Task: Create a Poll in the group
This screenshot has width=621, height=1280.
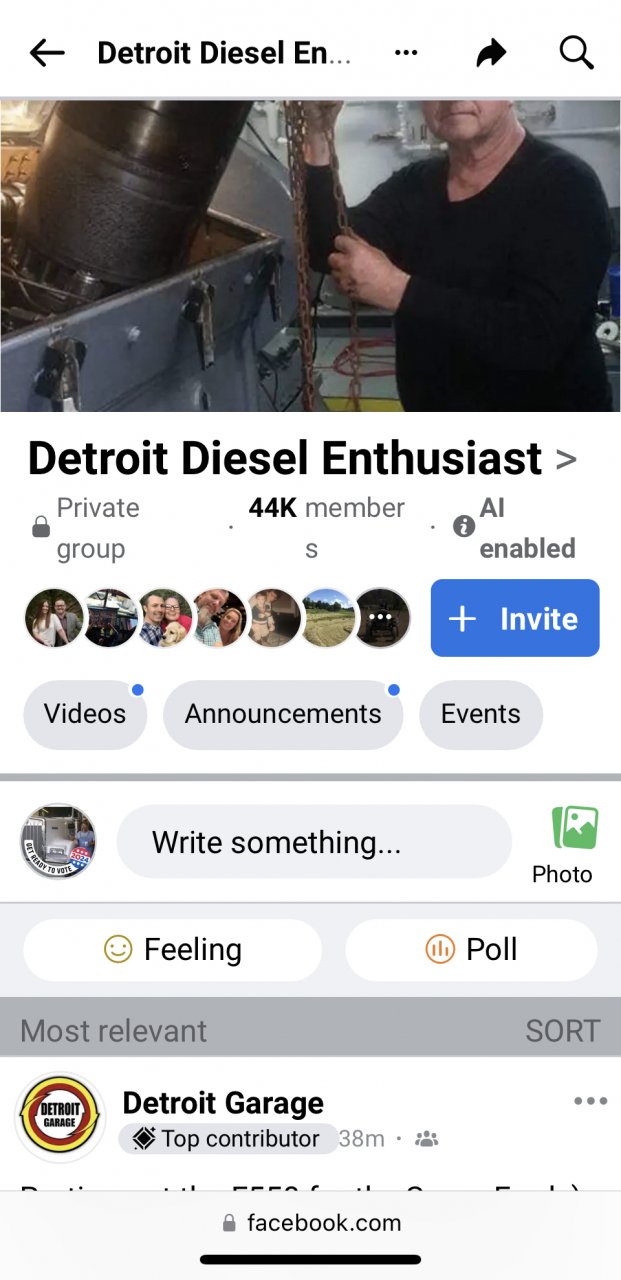Action: [471, 949]
